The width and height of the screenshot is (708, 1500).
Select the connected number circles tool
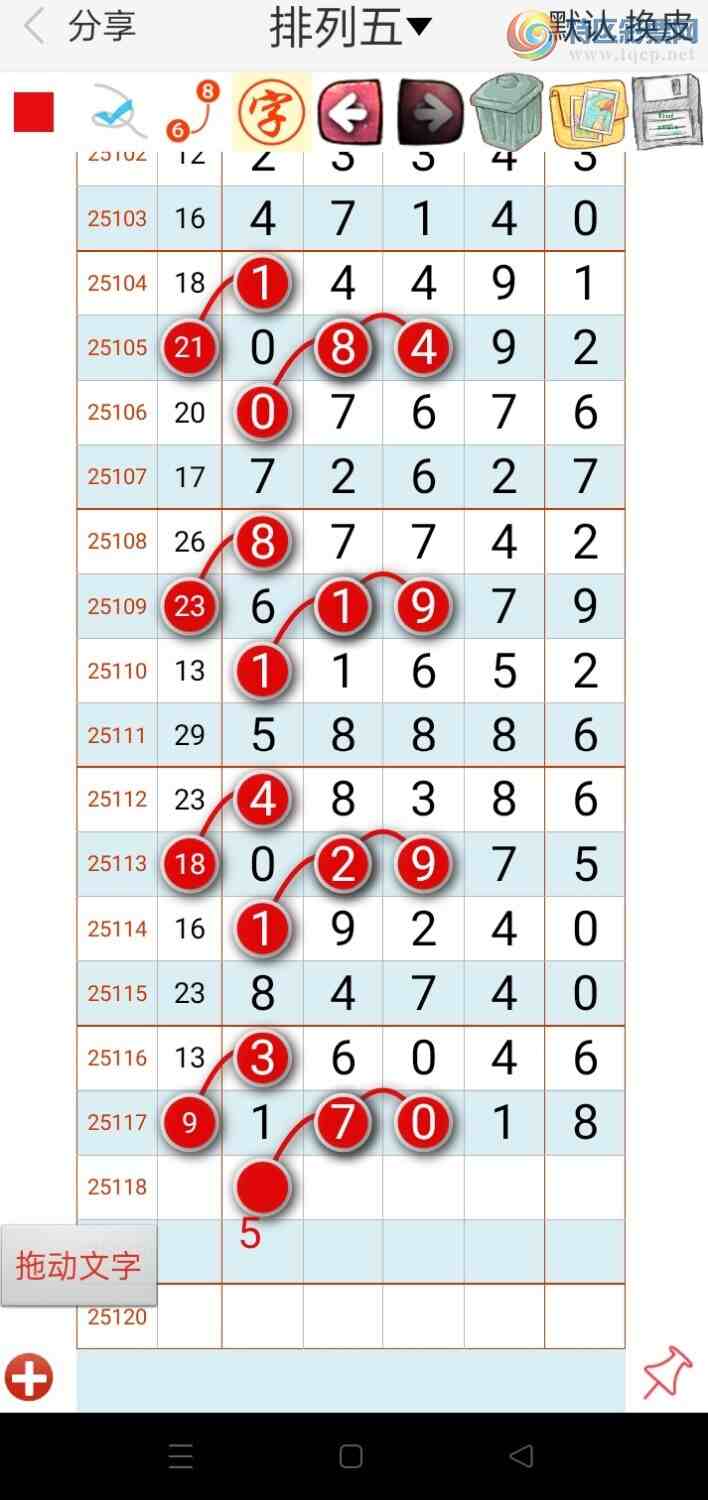191,112
